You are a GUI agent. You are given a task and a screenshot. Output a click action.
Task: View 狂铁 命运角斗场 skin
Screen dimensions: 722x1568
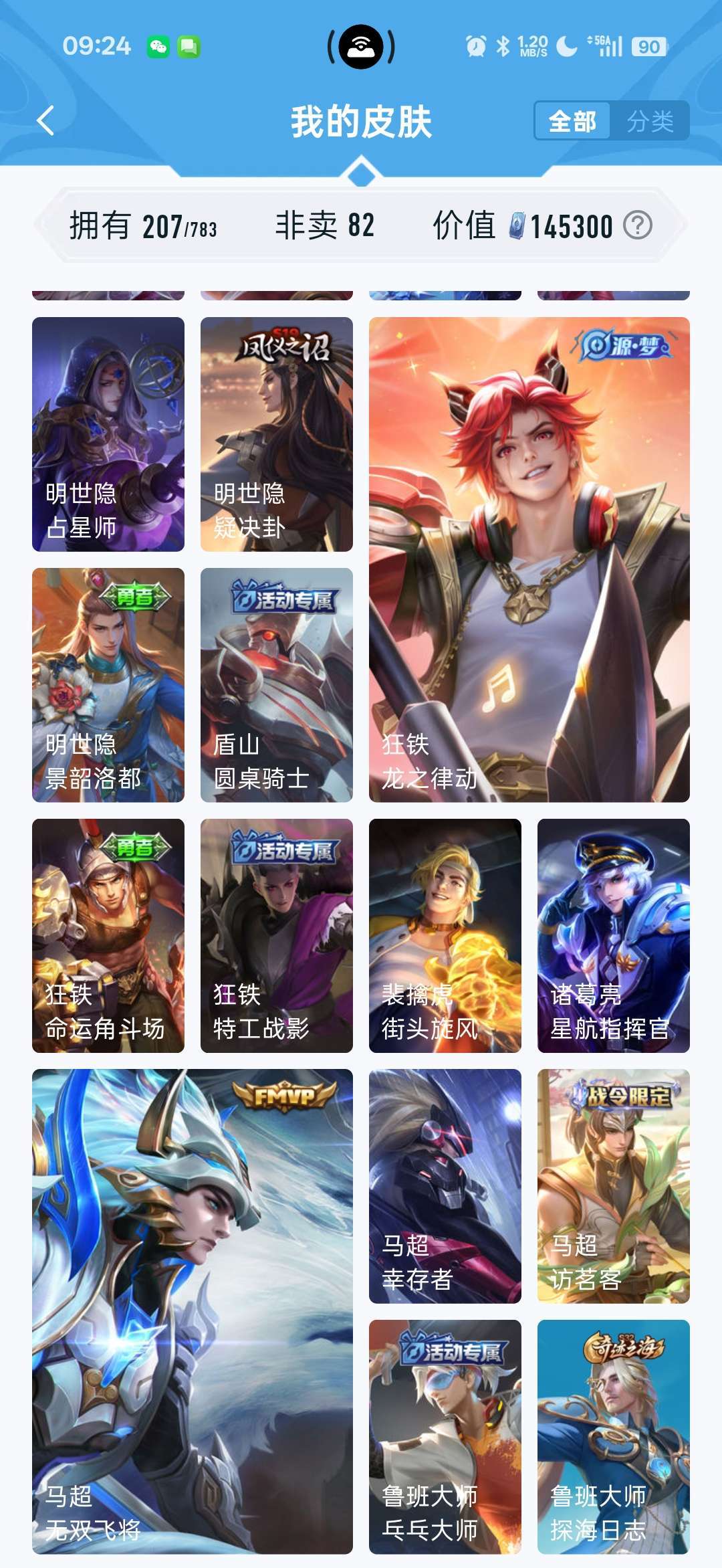point(108,935)
